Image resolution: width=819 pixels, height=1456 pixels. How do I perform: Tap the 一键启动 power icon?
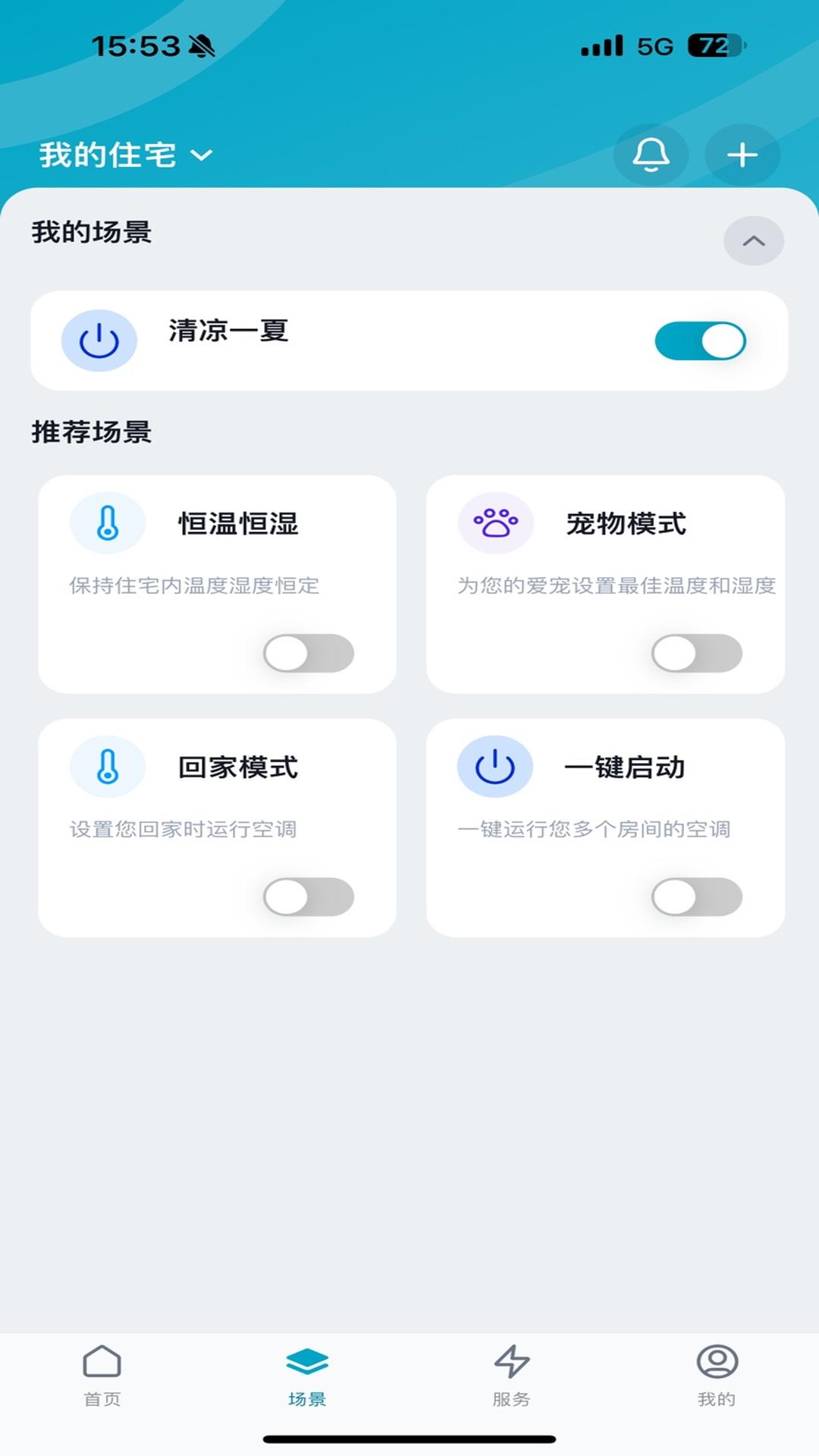[495, 766]
